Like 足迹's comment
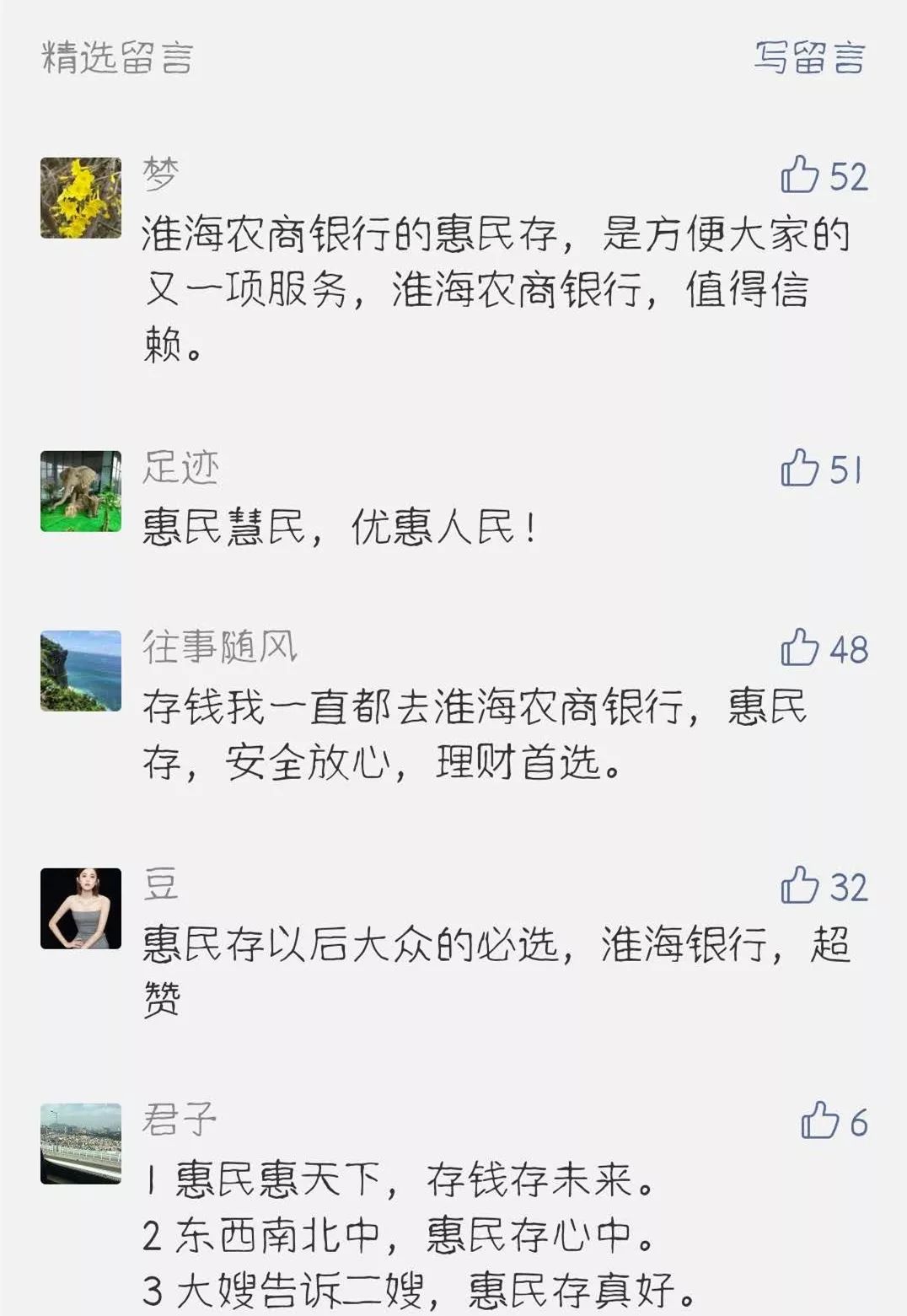The width and height of the screenshot is (907, 1316). tap(800, 468)
